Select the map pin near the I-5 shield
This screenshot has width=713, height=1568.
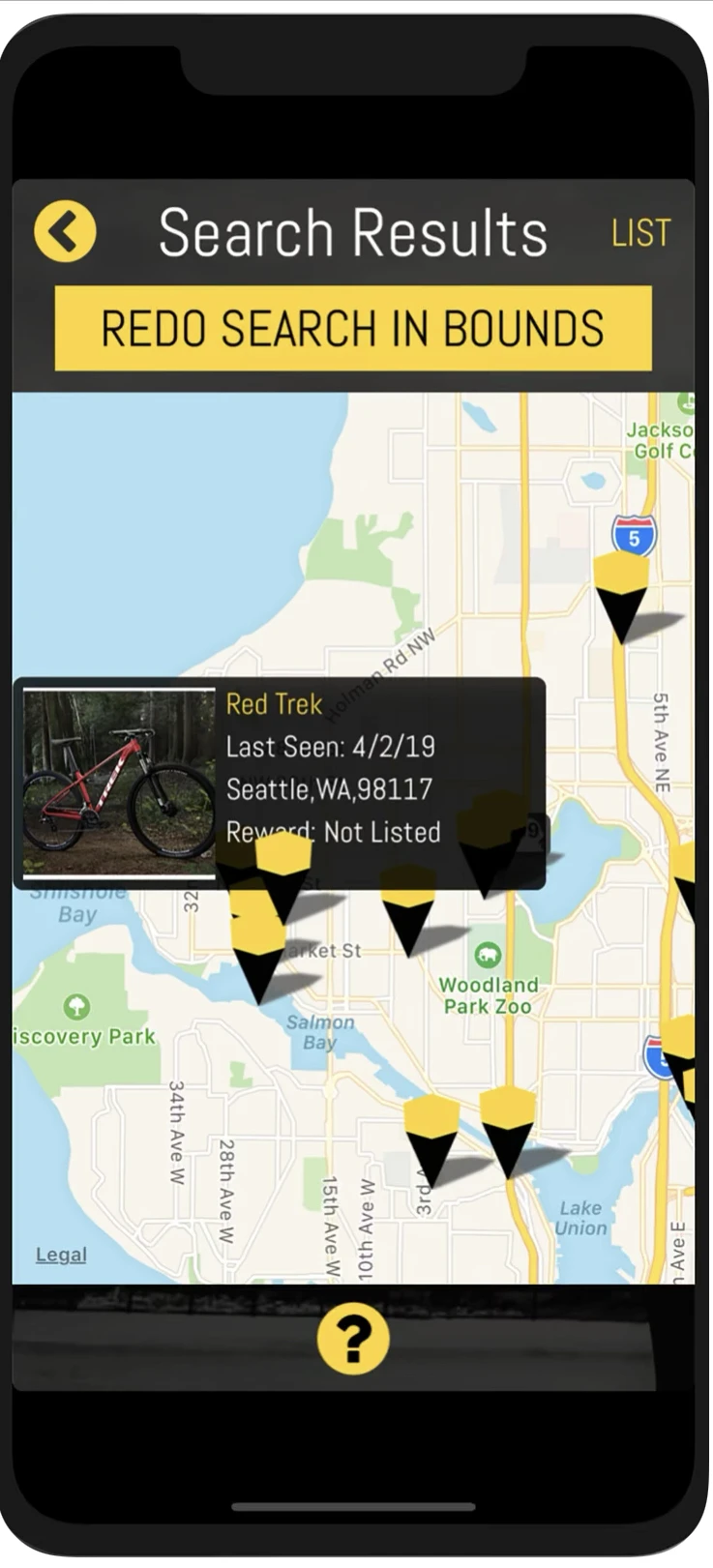(x=620, y=592)
